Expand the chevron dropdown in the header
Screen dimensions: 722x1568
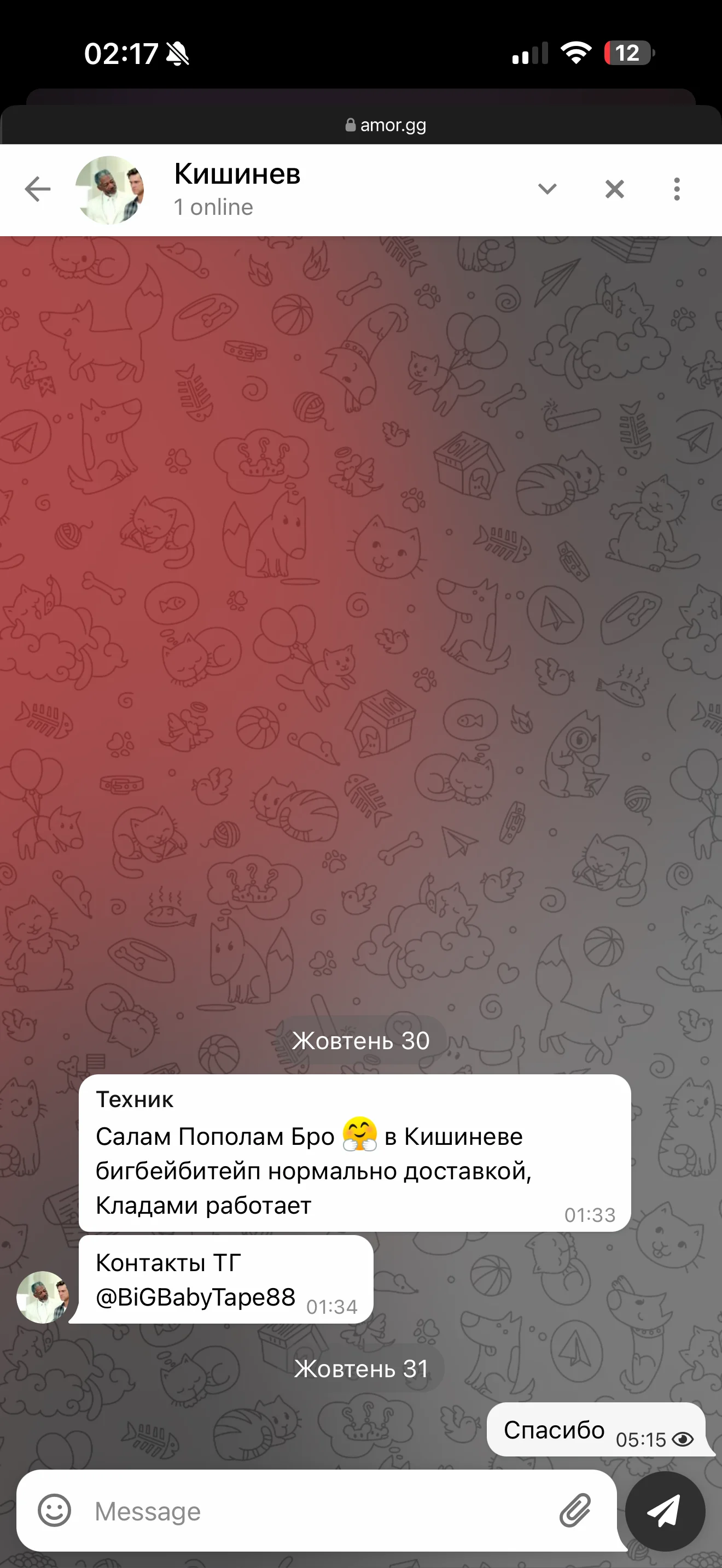point(548,189)
